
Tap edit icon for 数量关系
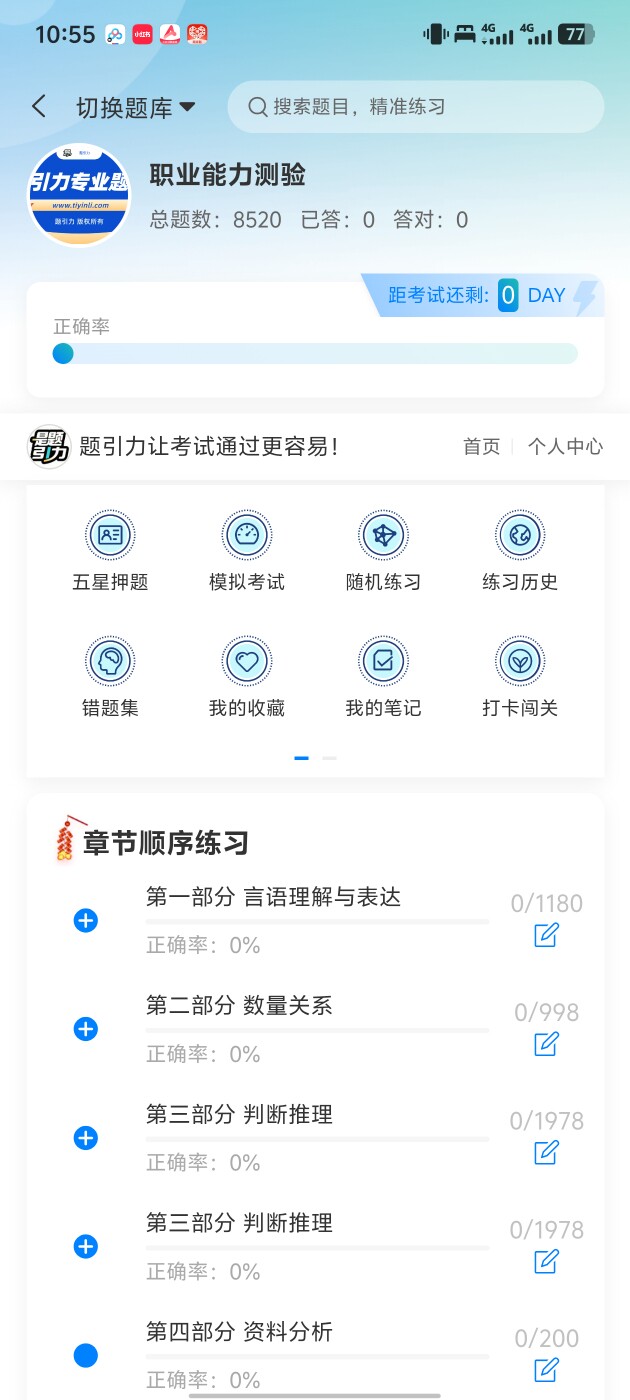(546, 1044)
